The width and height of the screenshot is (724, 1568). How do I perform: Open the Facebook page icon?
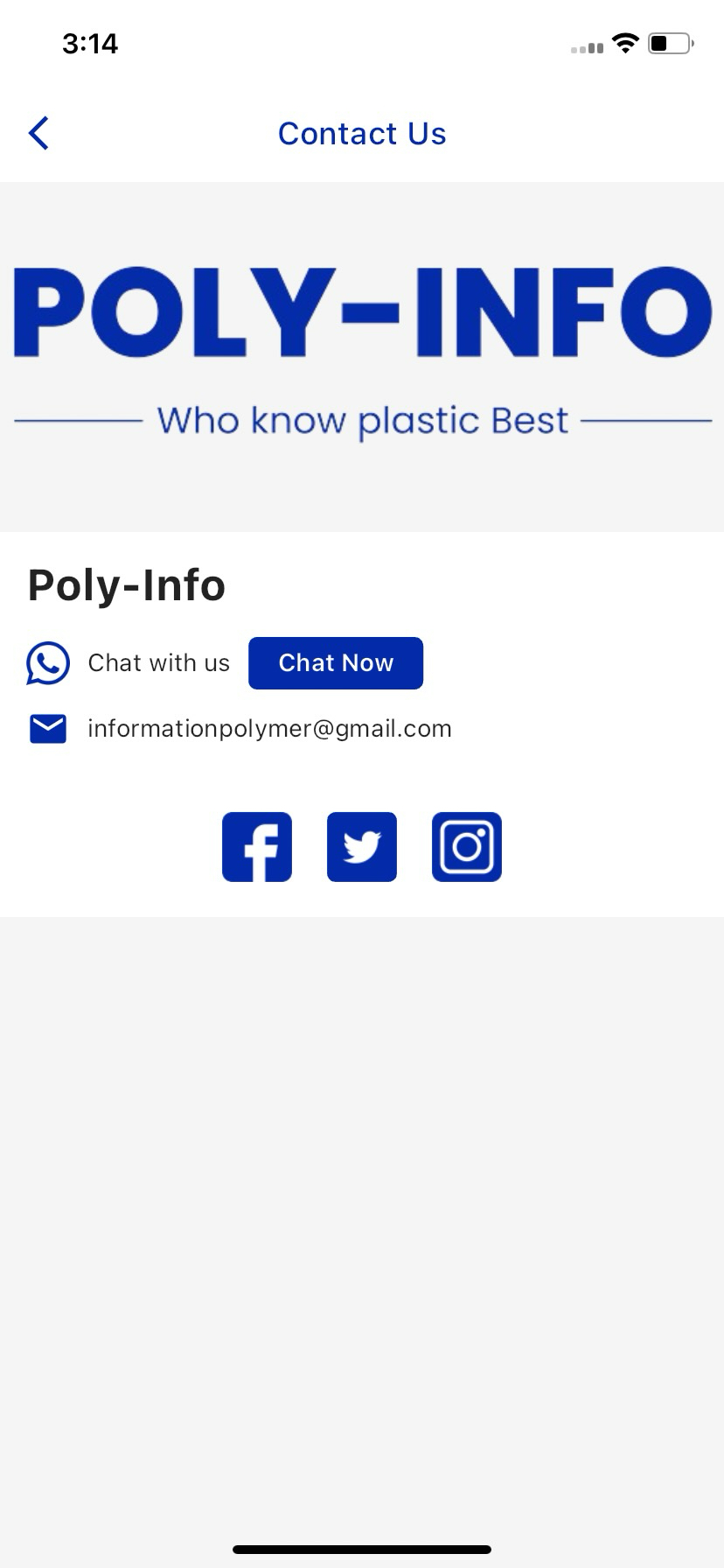click(257, 847)
